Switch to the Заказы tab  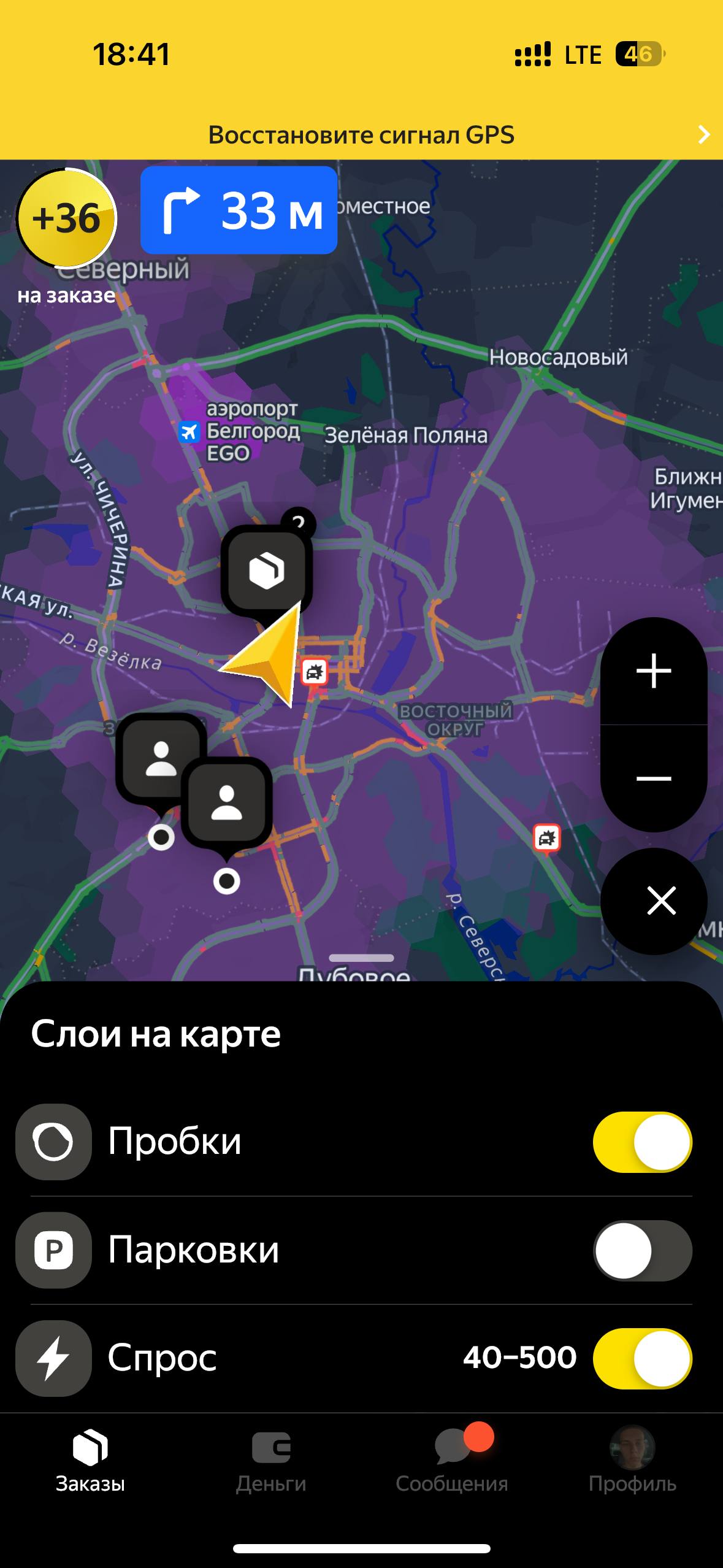[x=90, y=1461]
